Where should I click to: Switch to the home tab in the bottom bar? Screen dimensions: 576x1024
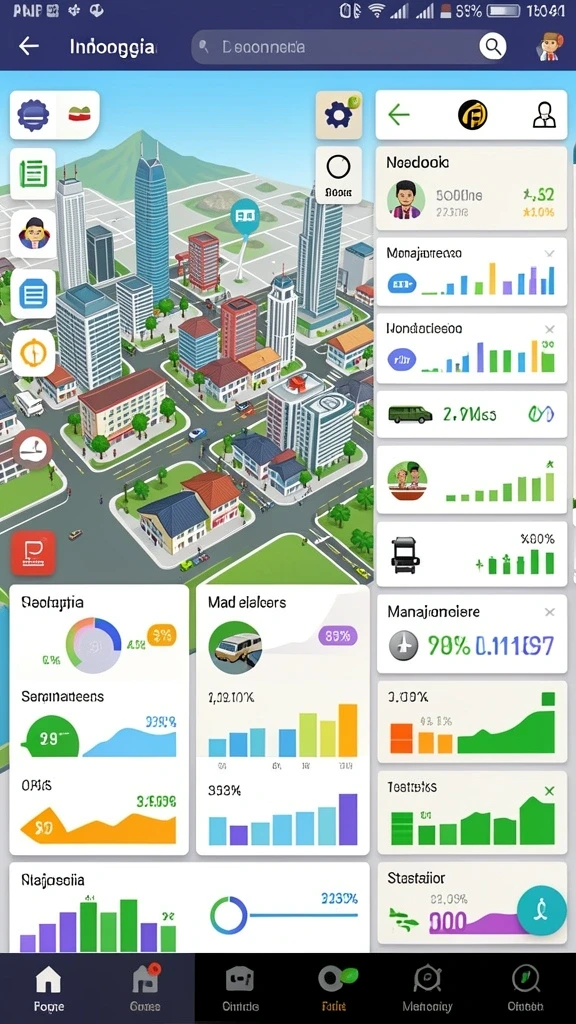[48, 988]
